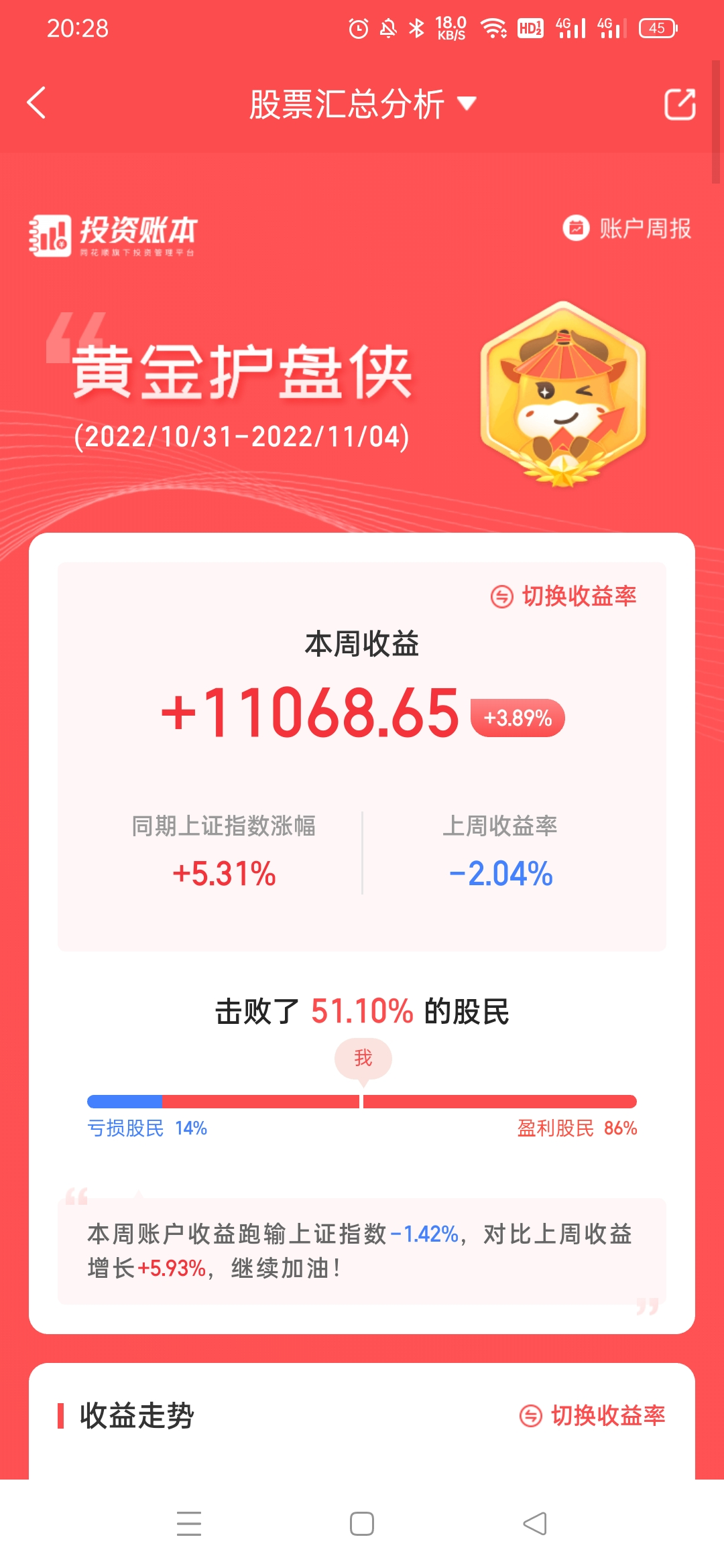
Task: Go to home screen via system button
Action: point(362,1523)
